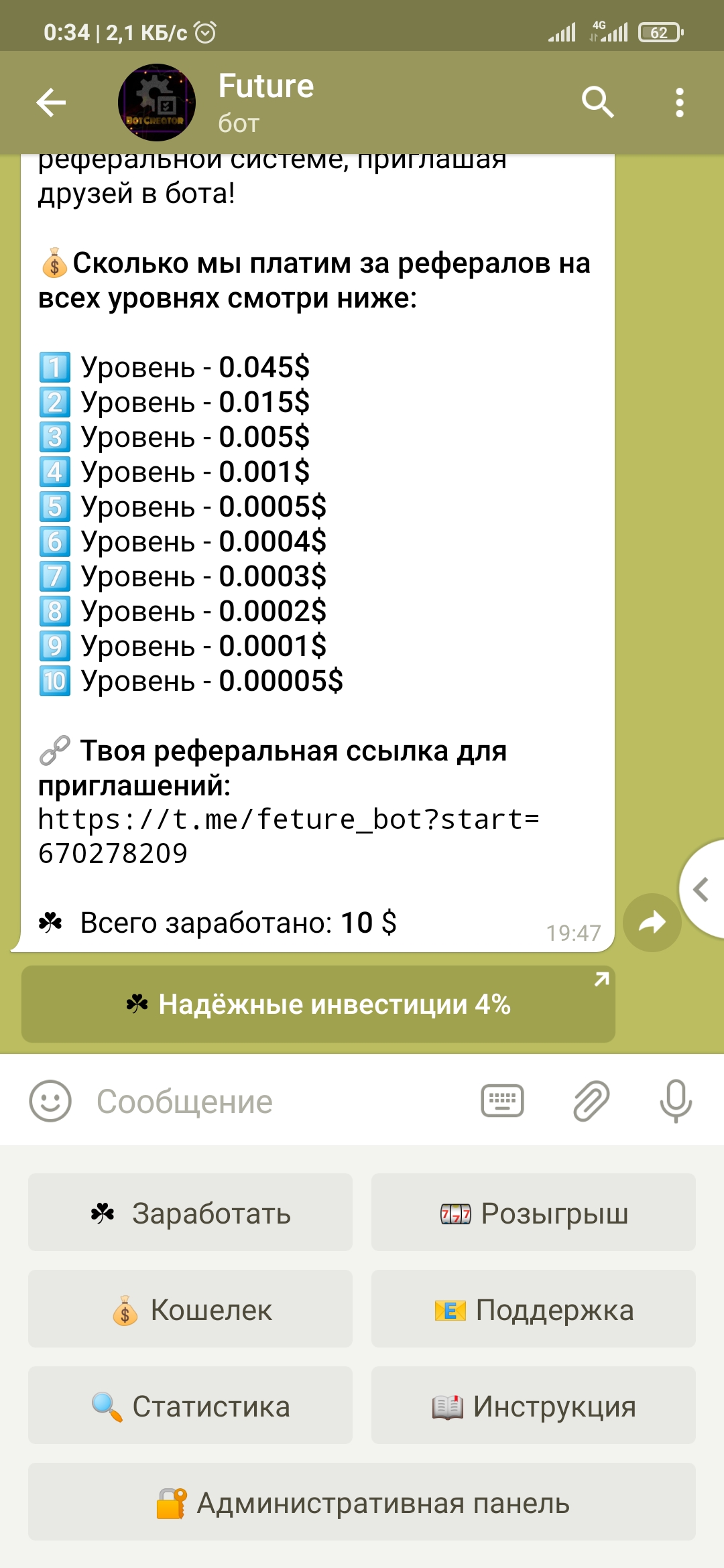The height and width of the screenshot is (1568, 724).
Task: Forward the bot message with share arrow
Action: [652, 923]
